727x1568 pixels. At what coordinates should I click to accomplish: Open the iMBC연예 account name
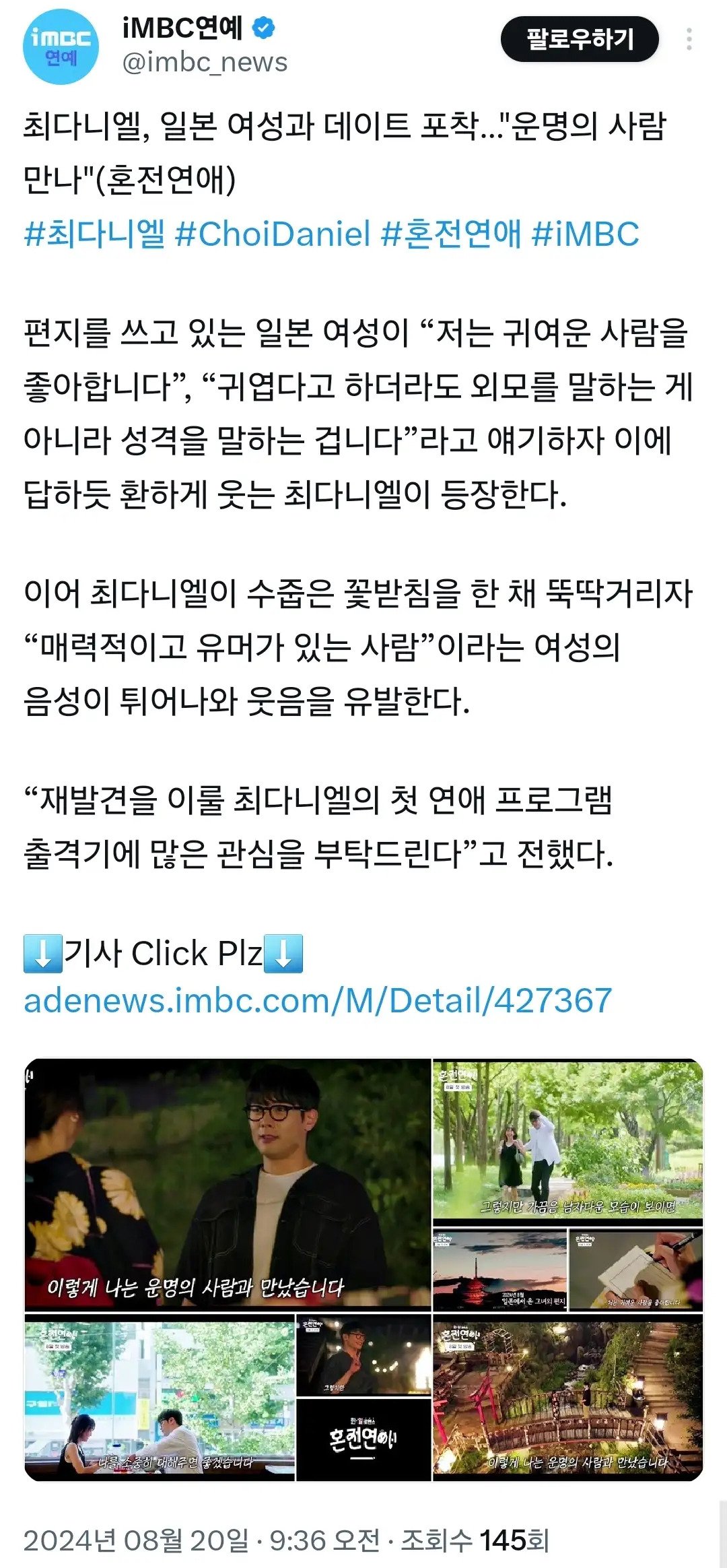(x=183, y=28)
